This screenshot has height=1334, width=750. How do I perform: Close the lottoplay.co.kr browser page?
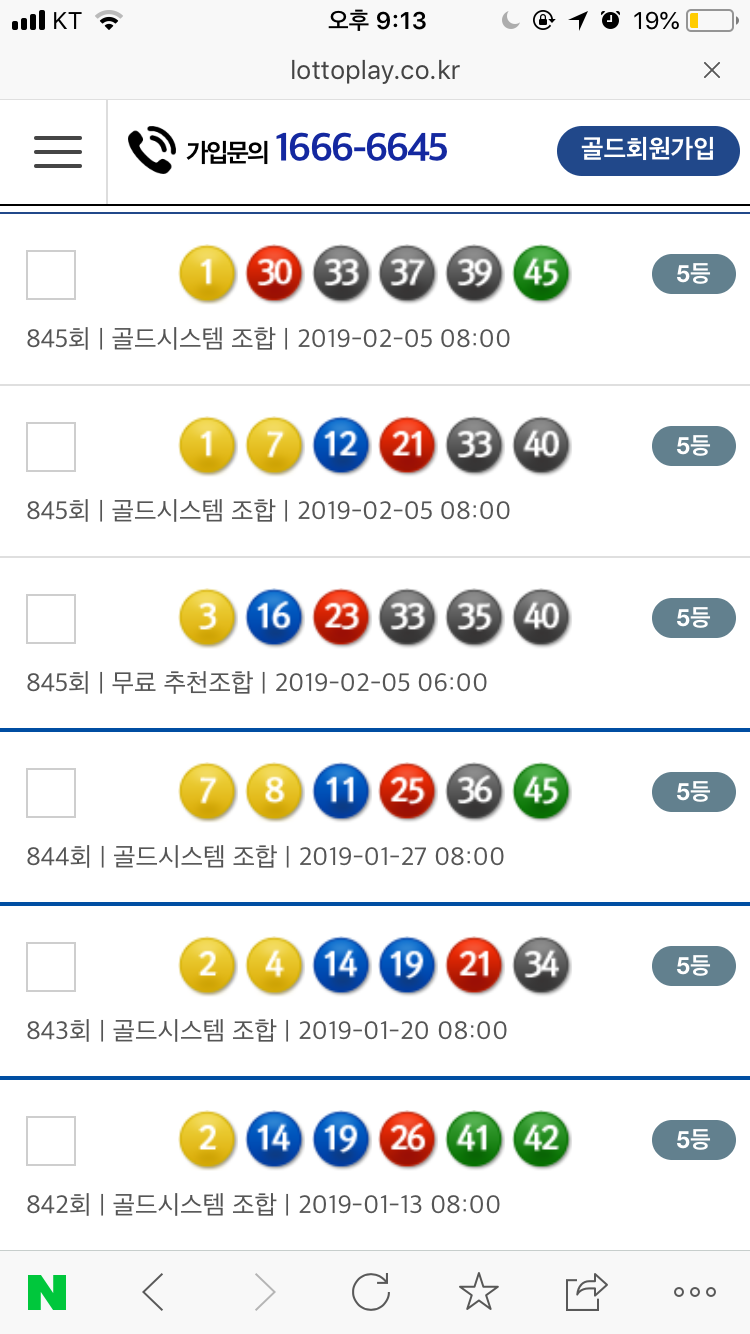[x=712, y=70]
